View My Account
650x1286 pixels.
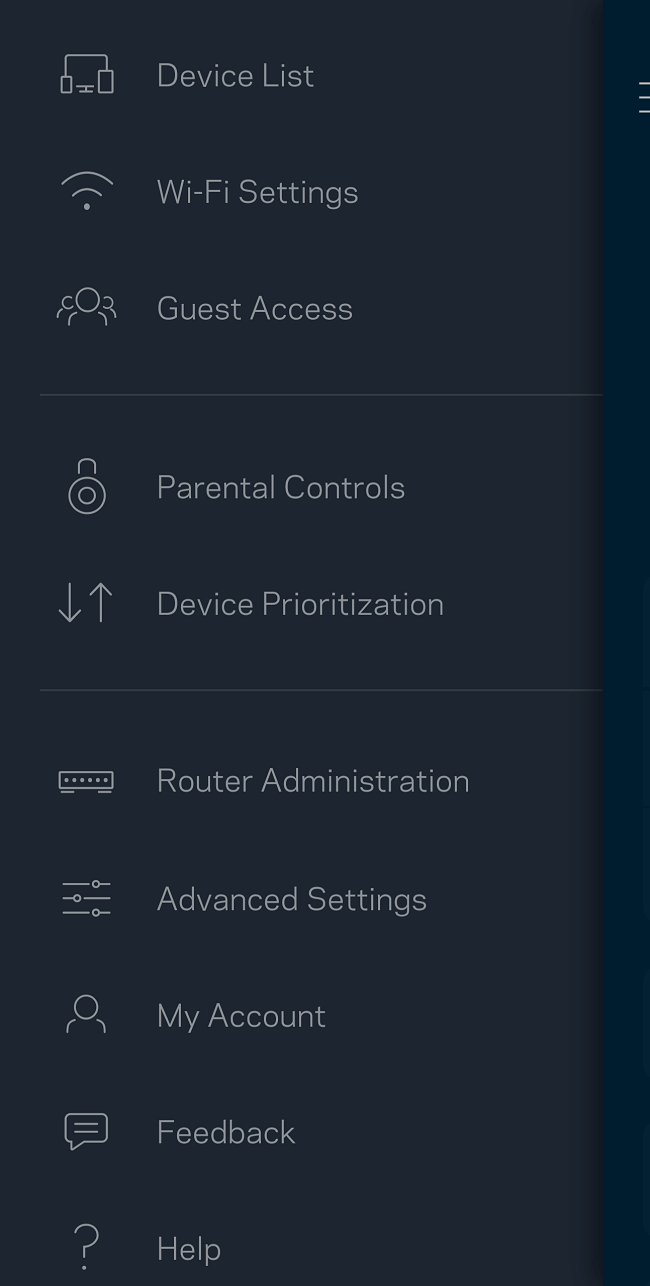300,1016
